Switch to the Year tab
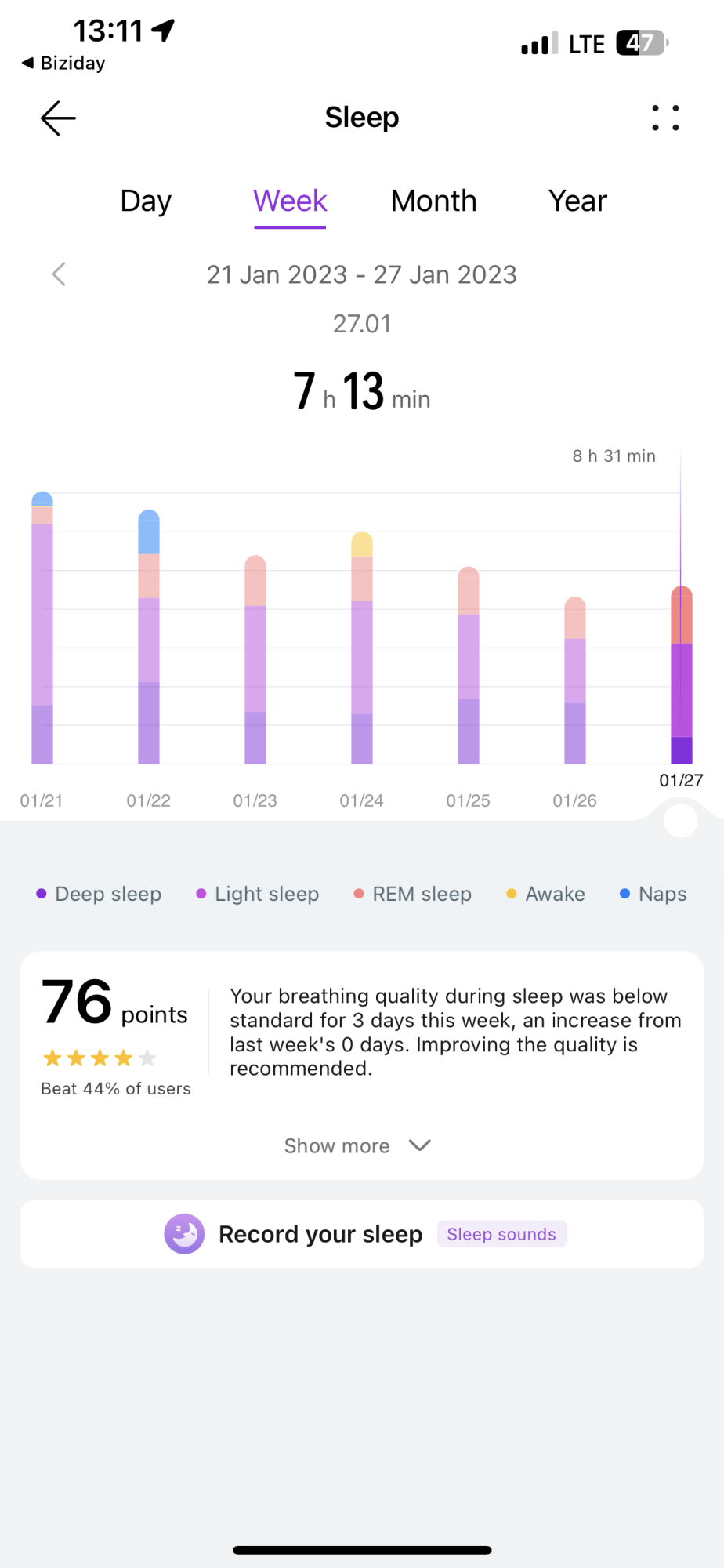Screen dimensions: 724x1568 (x=577, y=201)
